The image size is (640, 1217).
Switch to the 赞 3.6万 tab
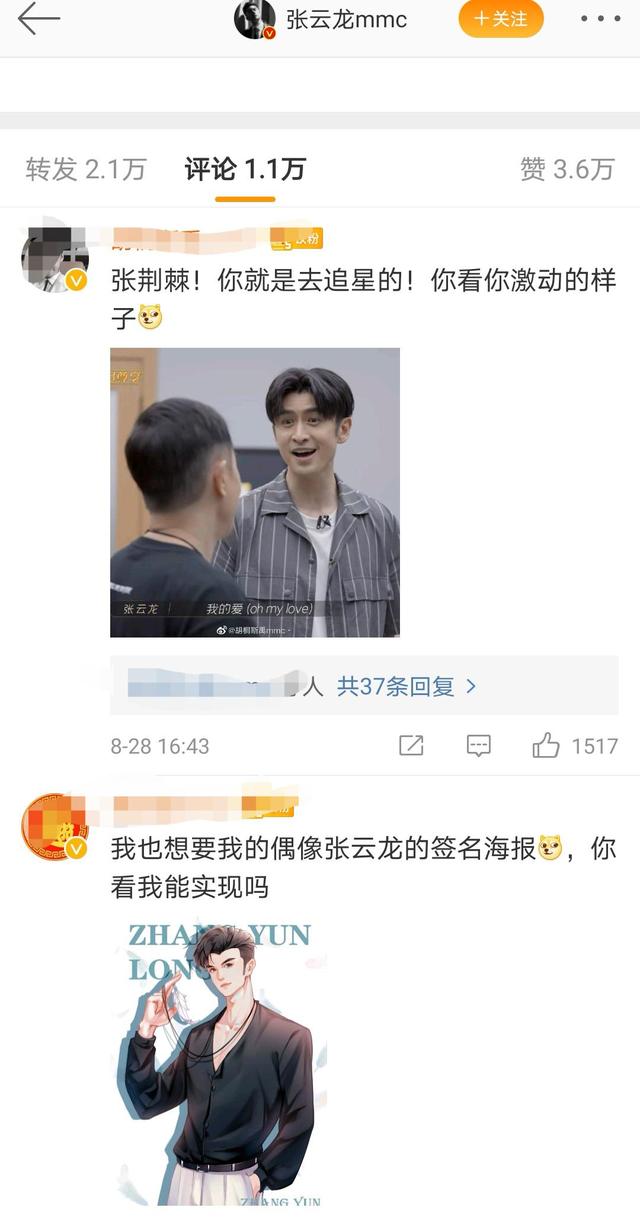pos(567,169)
